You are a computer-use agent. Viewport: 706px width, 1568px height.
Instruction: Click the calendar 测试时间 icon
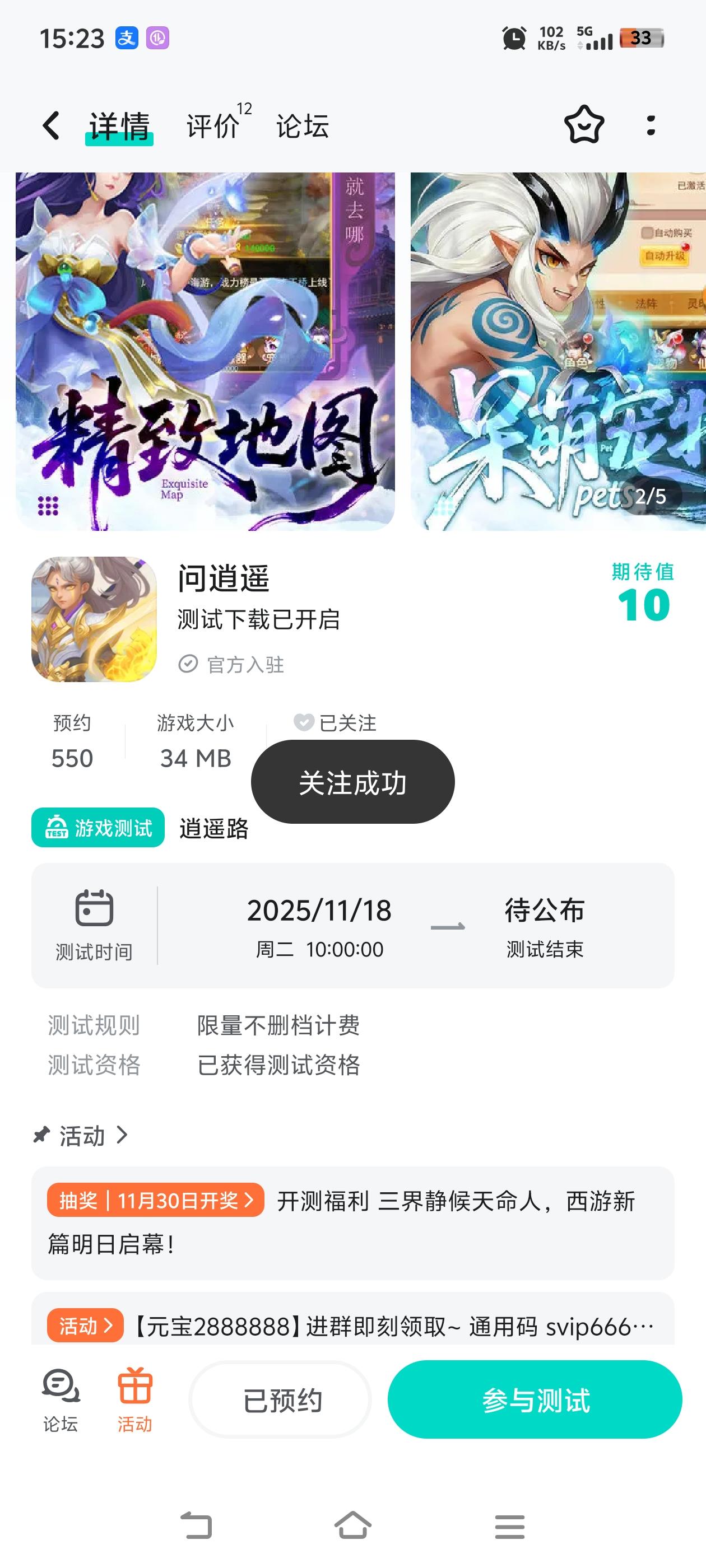tap(95, 909)
